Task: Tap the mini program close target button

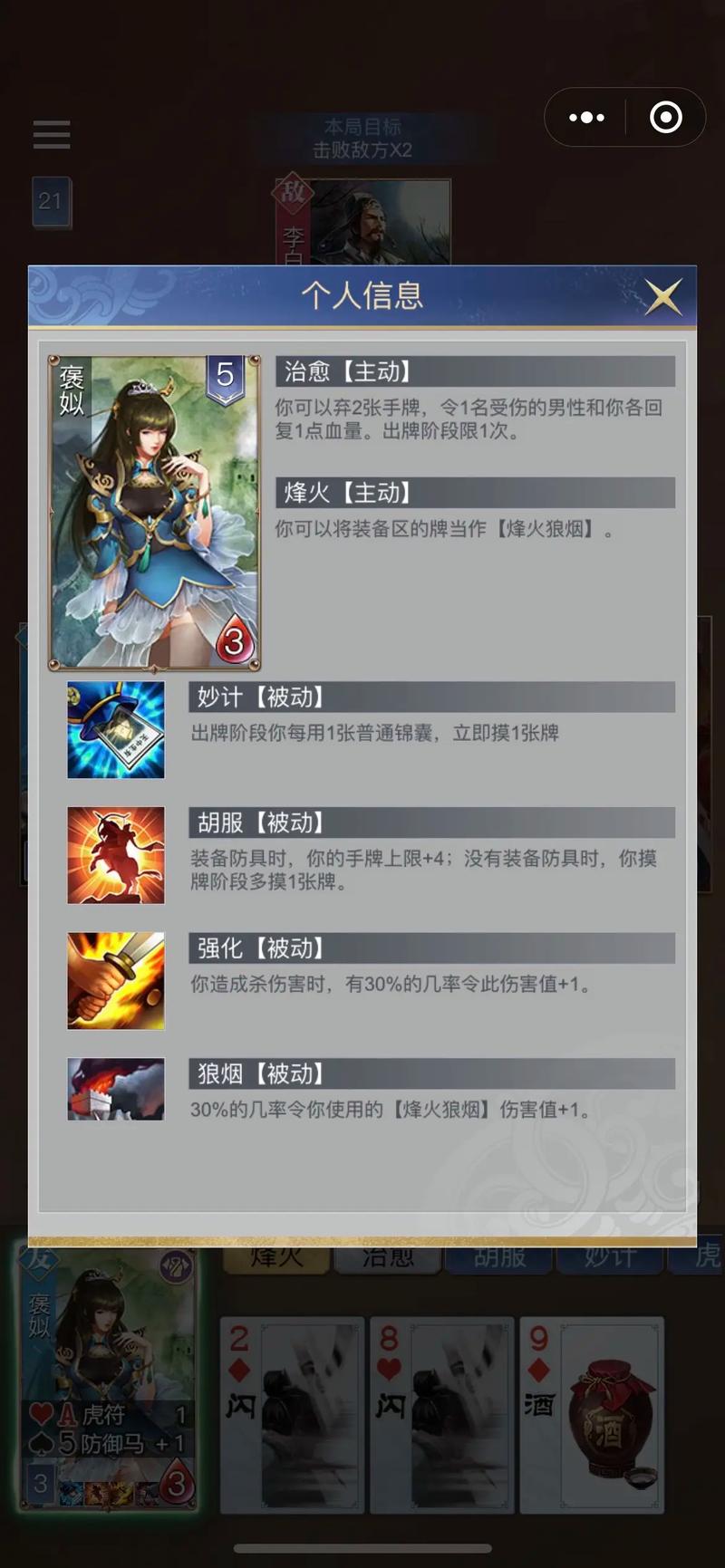Action: tap(666, 118)
